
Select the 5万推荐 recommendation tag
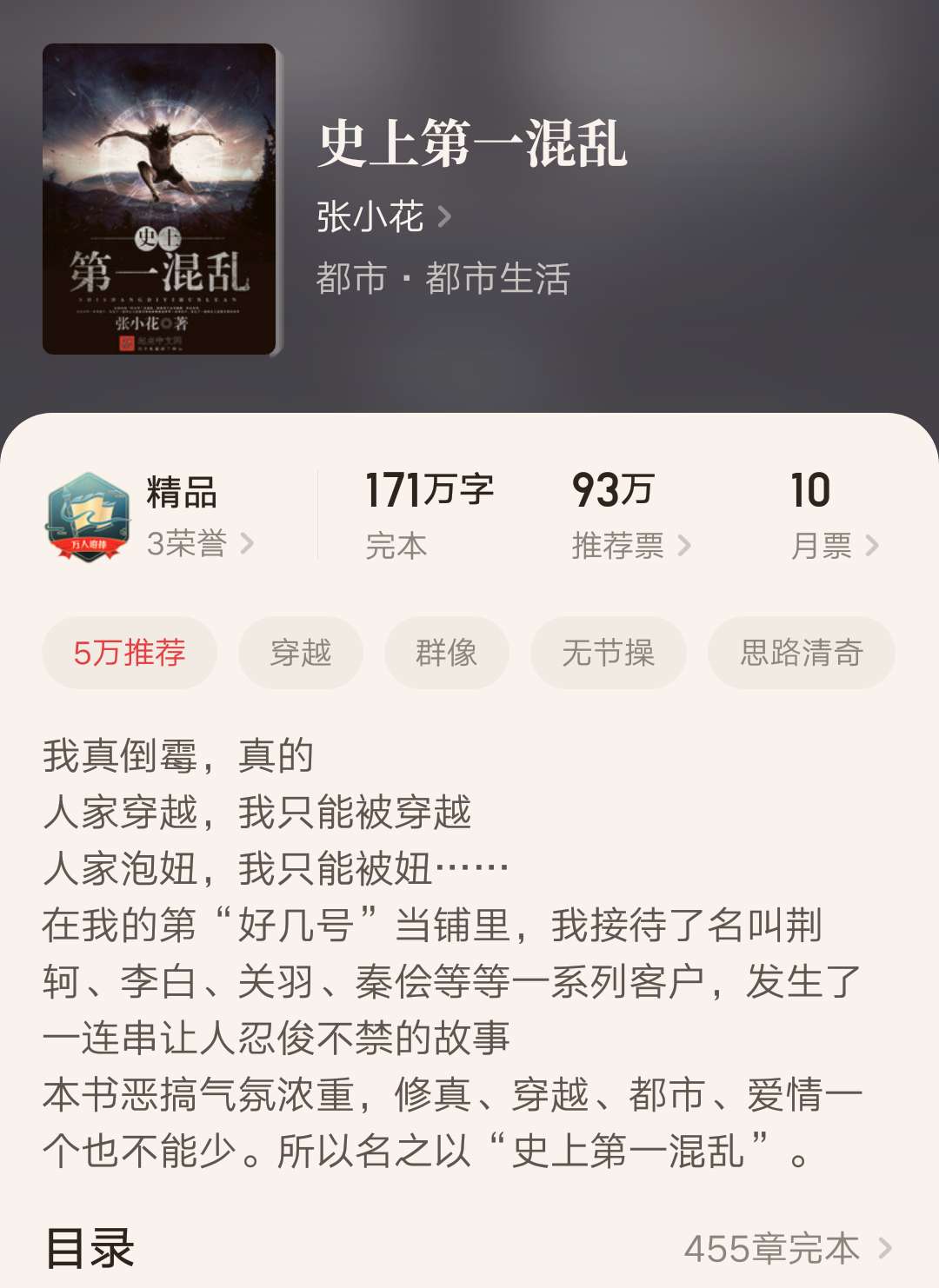pos(128,652)
